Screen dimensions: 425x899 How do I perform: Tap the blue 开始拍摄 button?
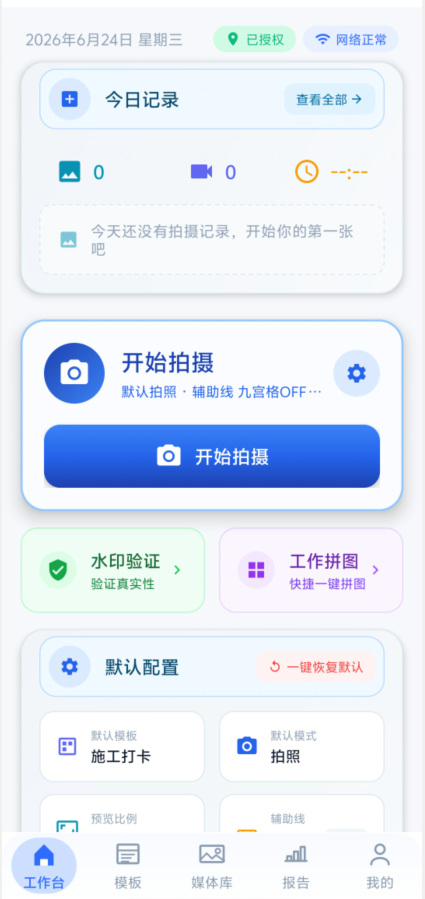212,456
